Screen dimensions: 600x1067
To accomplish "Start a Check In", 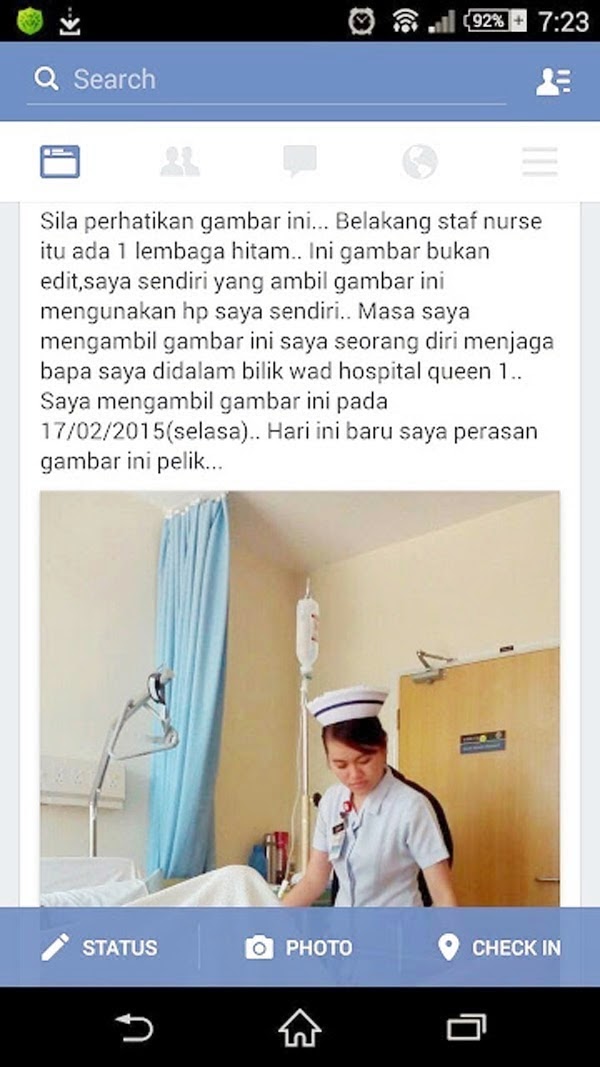I will (499, 947).
